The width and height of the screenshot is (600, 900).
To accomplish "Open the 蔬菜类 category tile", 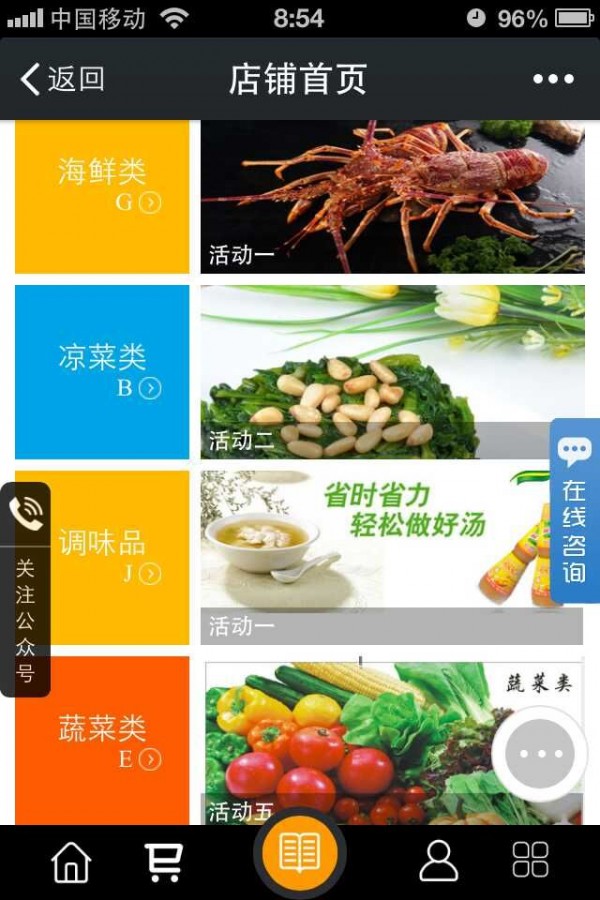I will tap(102, 740).
